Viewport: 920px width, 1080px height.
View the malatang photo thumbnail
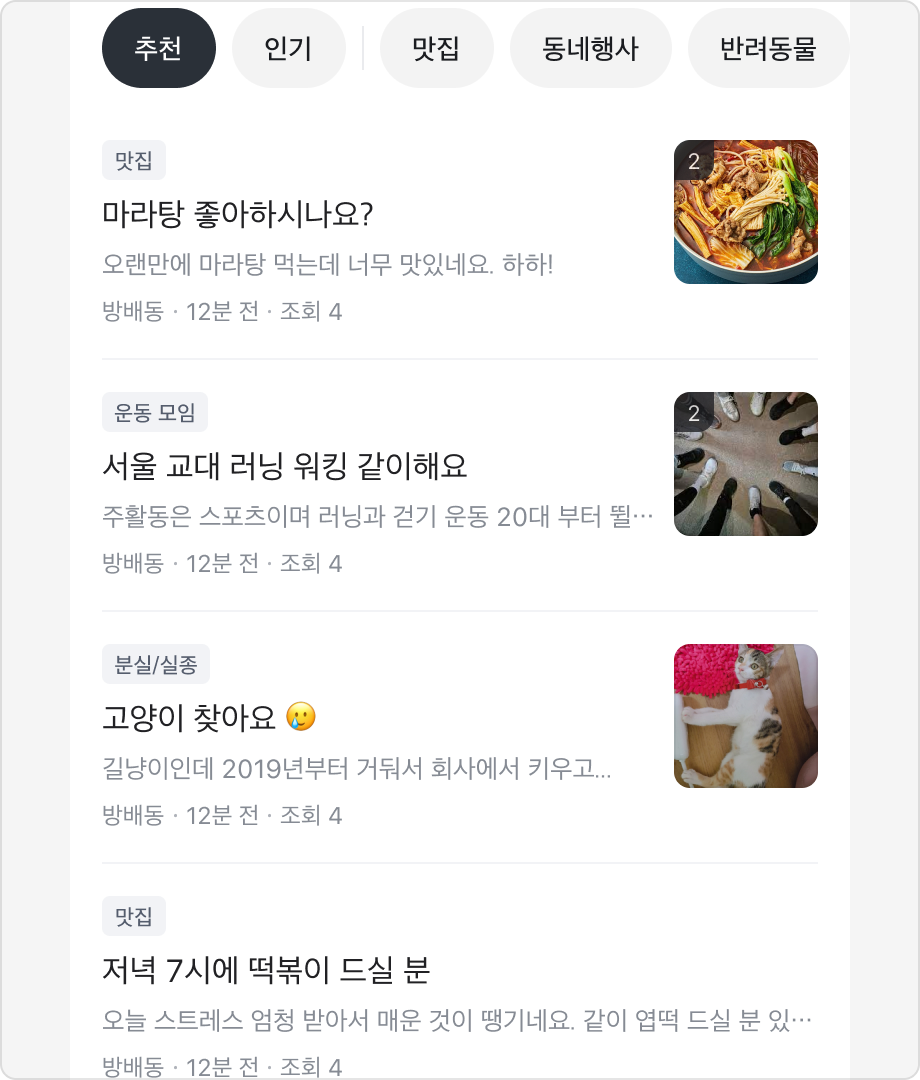click(x=745, y=212)
